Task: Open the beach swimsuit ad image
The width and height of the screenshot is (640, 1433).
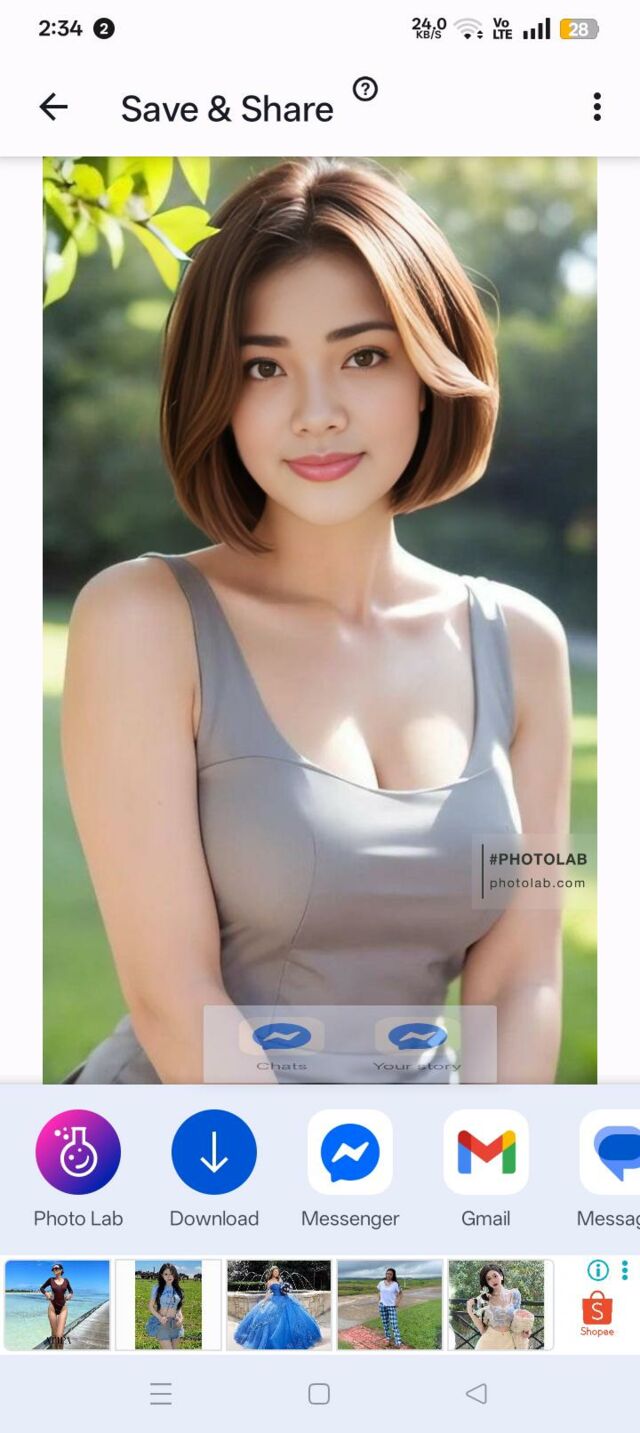Action: pos(57,1304)
